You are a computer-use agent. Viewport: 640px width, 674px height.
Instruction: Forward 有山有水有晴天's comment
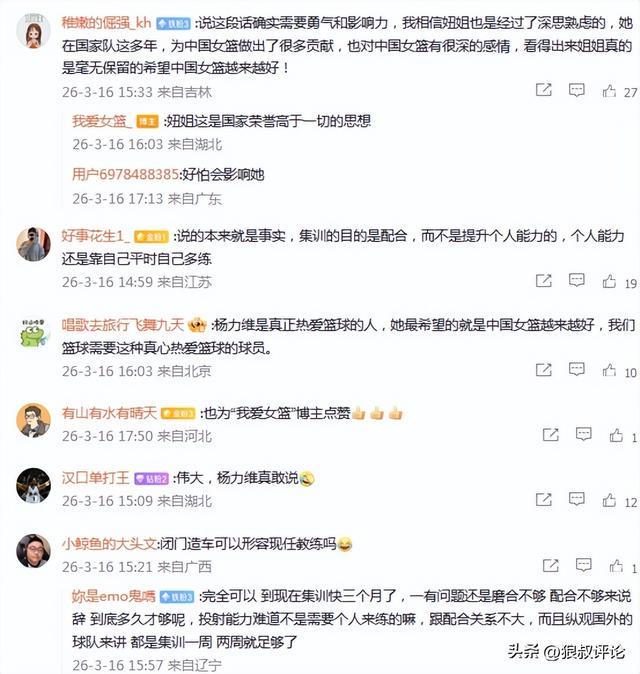[x=551, y=436]
